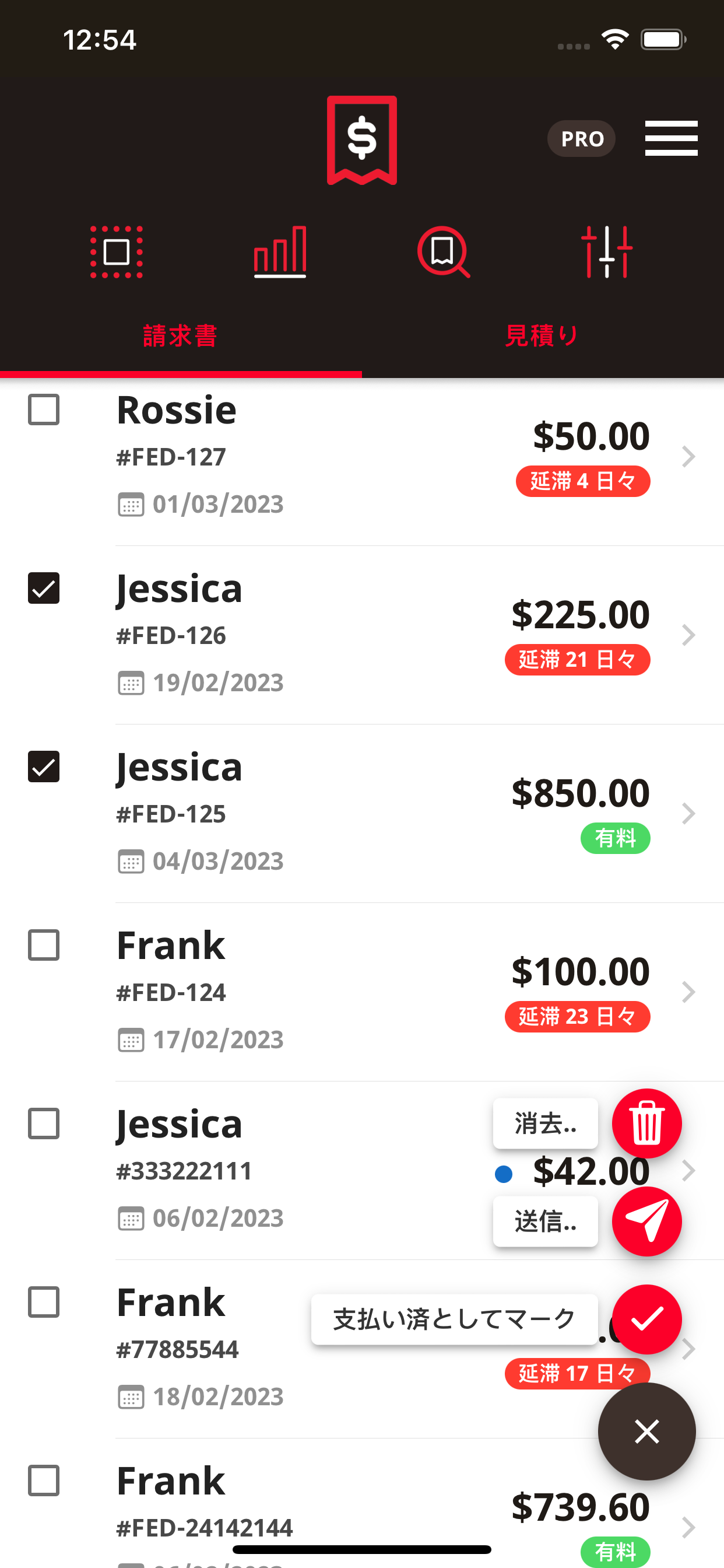Select the checkbox for Frank #FED-124

[x=44, y=946]
